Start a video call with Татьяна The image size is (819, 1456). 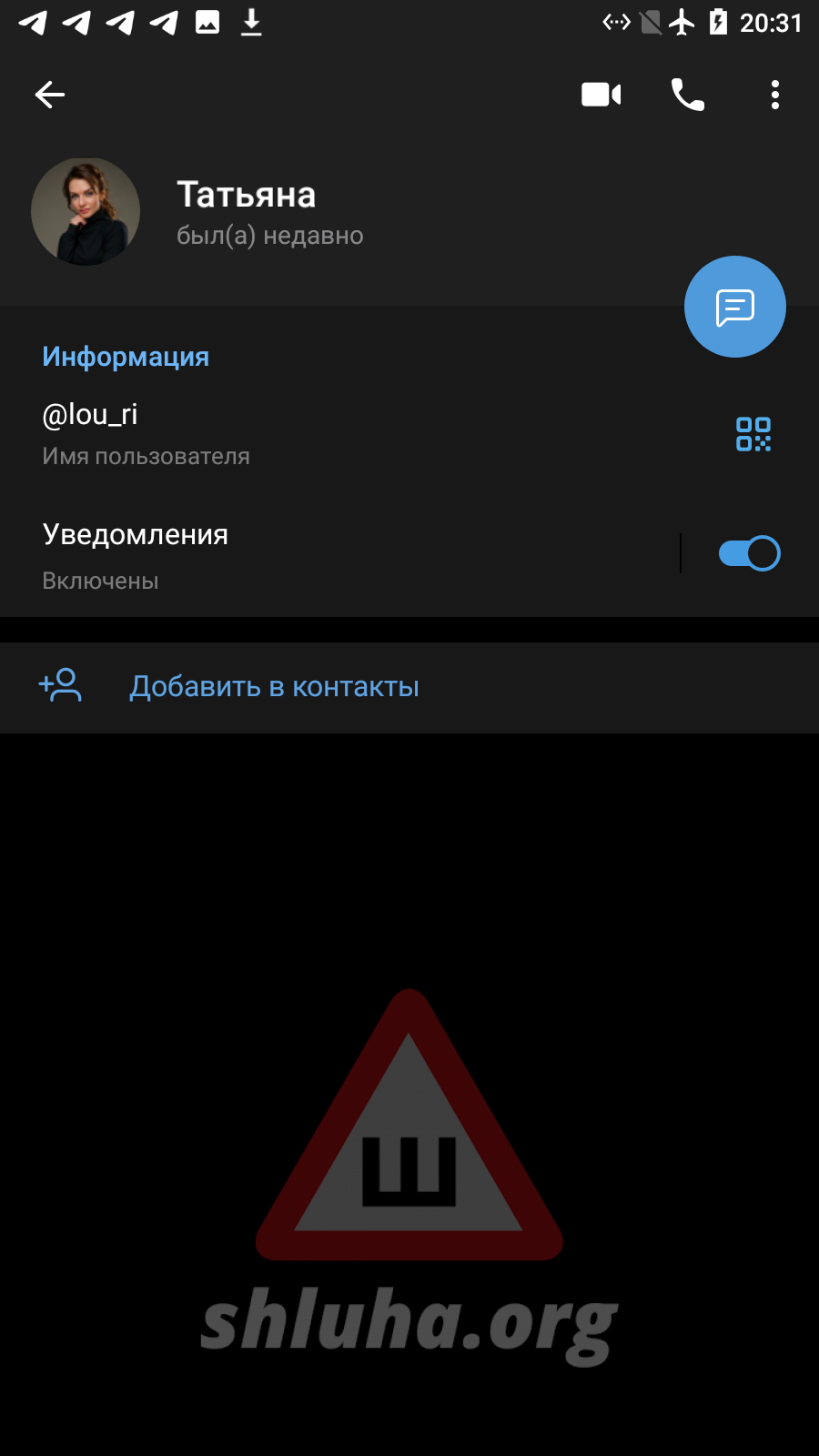tap(601, 95)
